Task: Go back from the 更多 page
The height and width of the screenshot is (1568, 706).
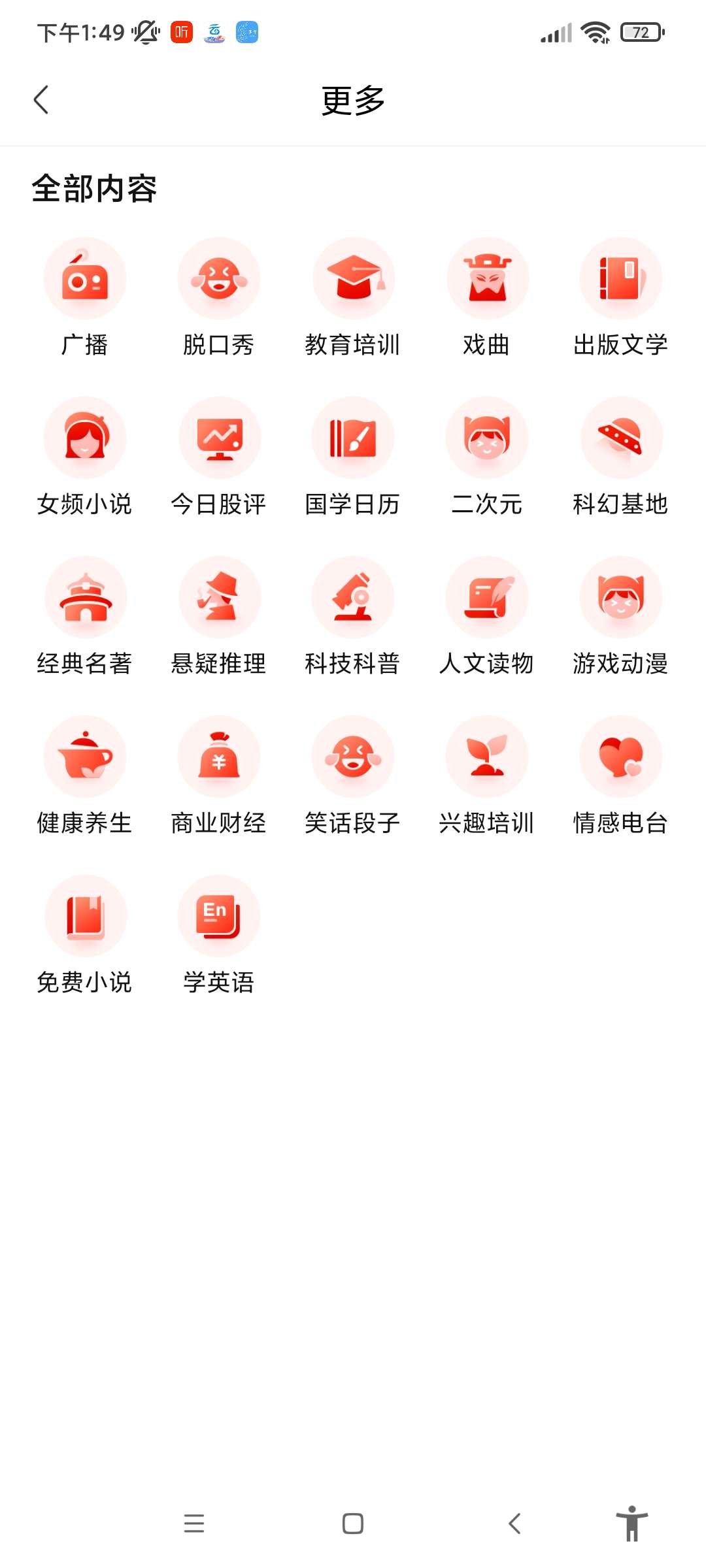Action: (41, 100)
